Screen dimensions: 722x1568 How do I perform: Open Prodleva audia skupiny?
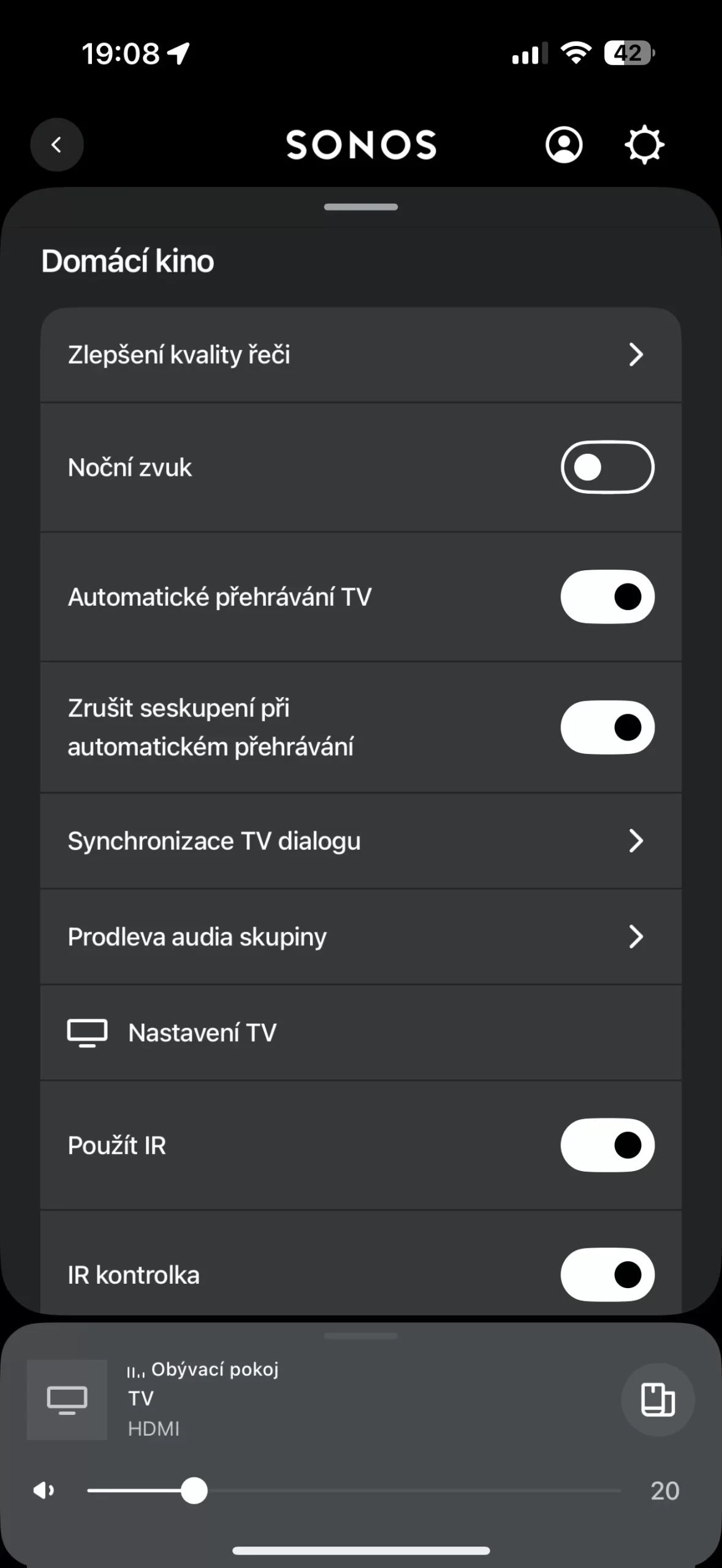(x=360, y=937)
